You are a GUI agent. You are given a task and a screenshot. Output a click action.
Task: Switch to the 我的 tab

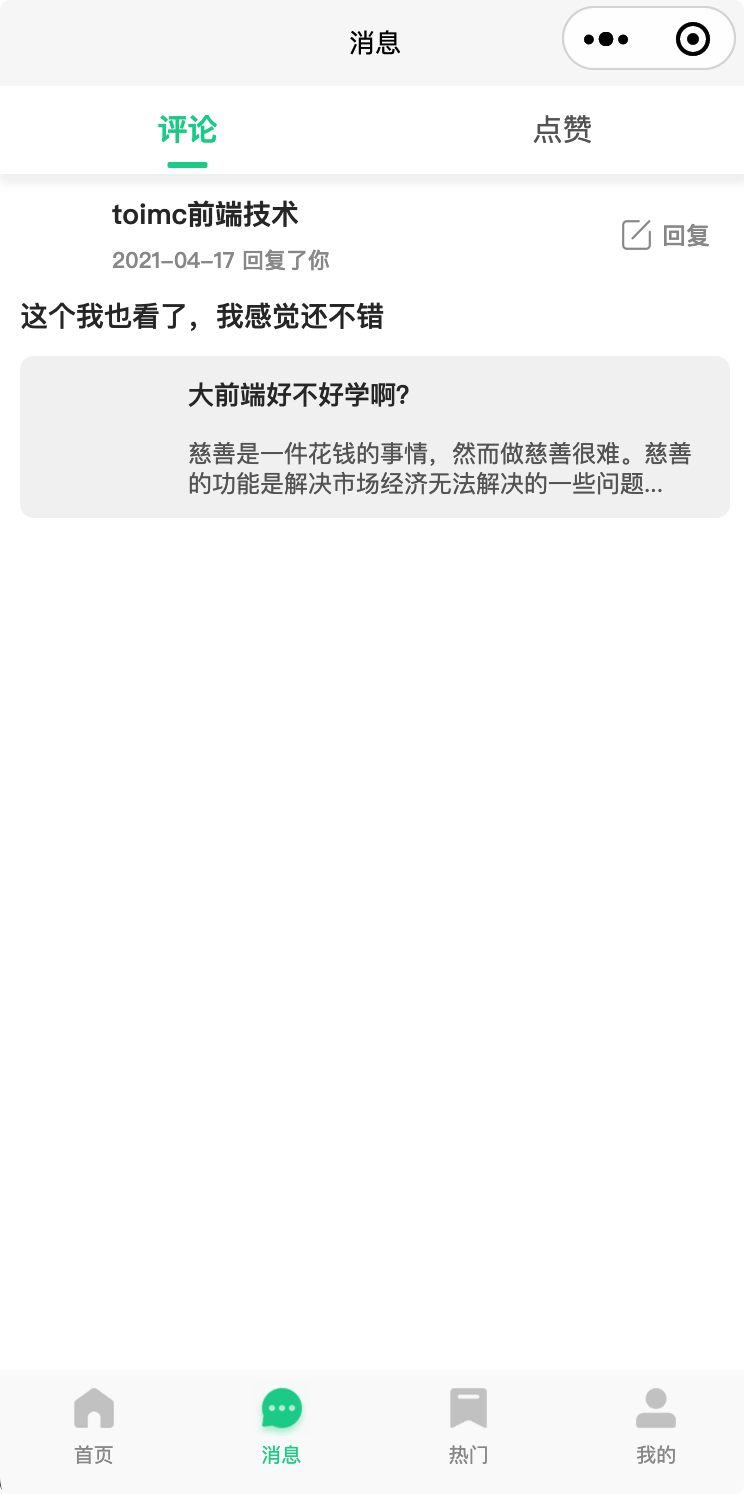655,1426
